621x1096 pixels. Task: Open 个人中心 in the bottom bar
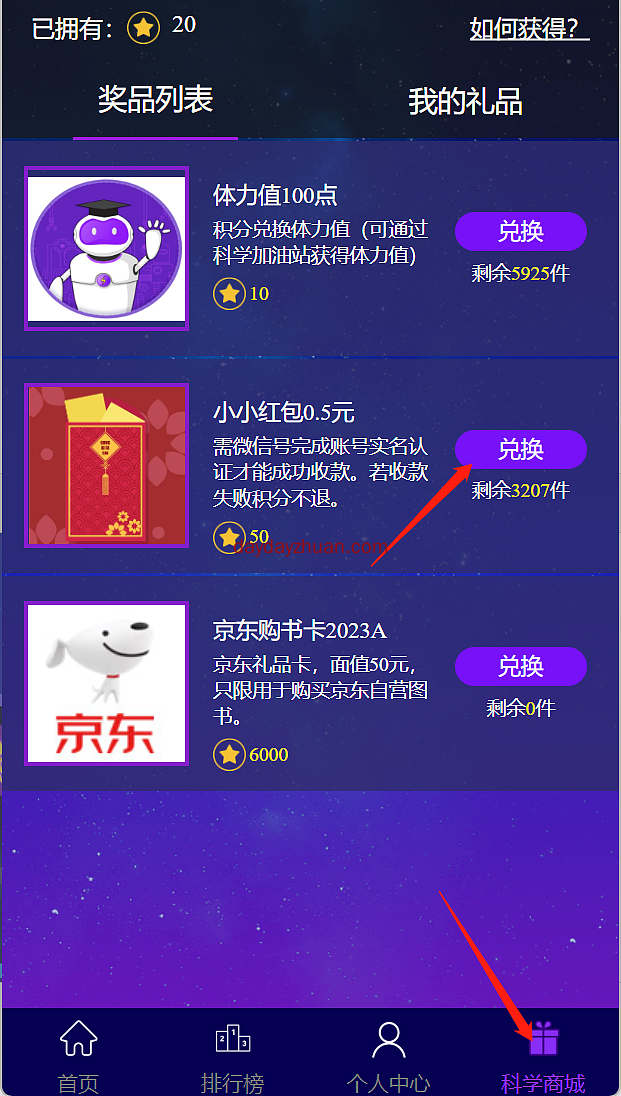click(x=388, y=1055)
